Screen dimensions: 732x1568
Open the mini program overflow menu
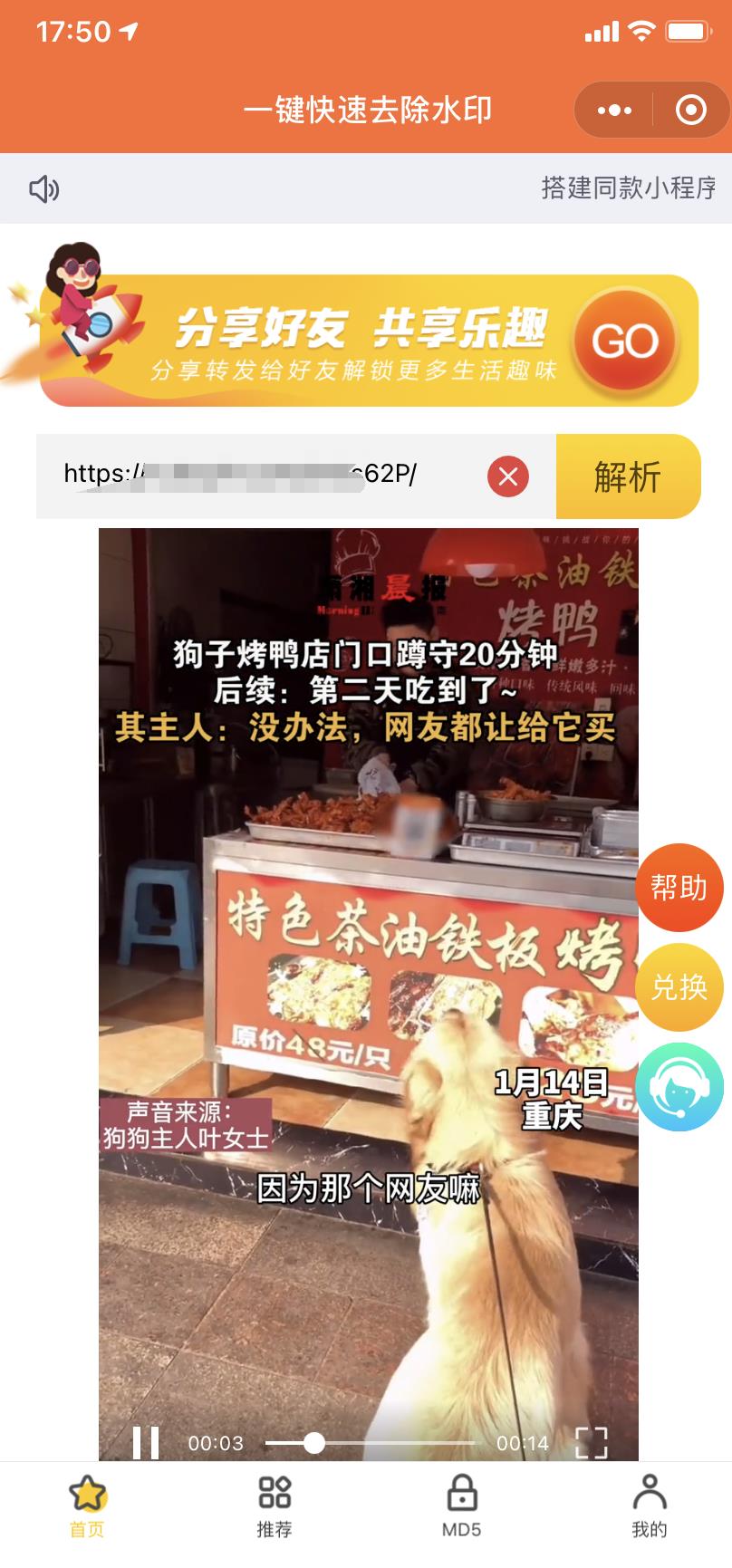[x=614, y=111]
